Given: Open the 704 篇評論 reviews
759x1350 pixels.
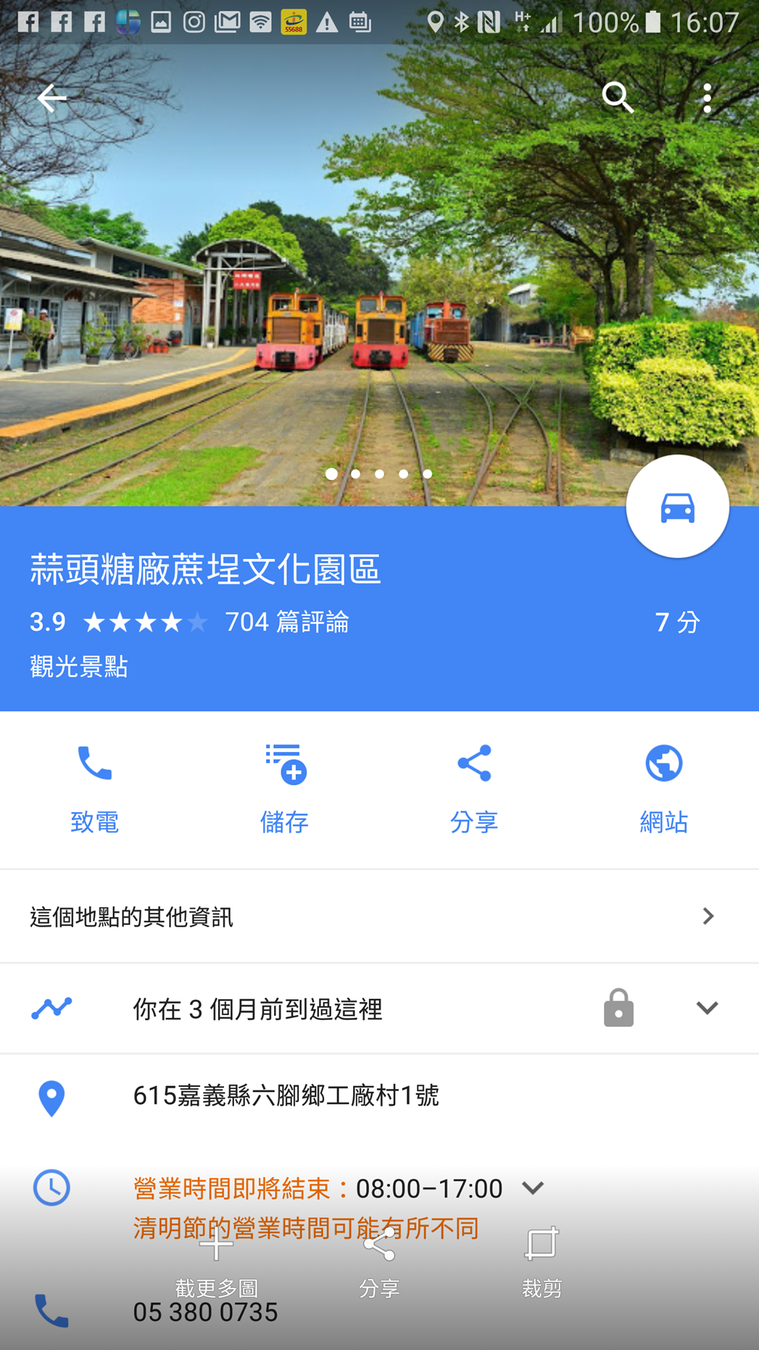Looking at the screenshot, I should tap(287, 622).
